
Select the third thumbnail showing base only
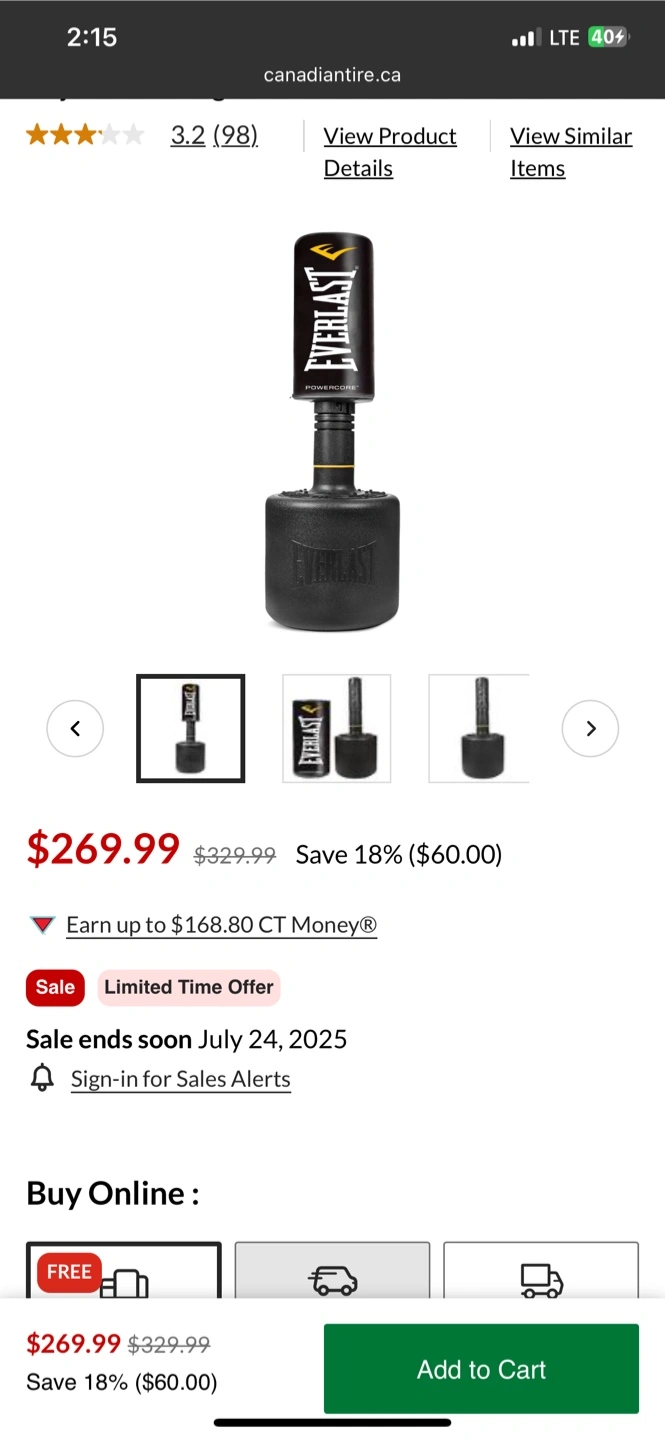click(478, 728)
